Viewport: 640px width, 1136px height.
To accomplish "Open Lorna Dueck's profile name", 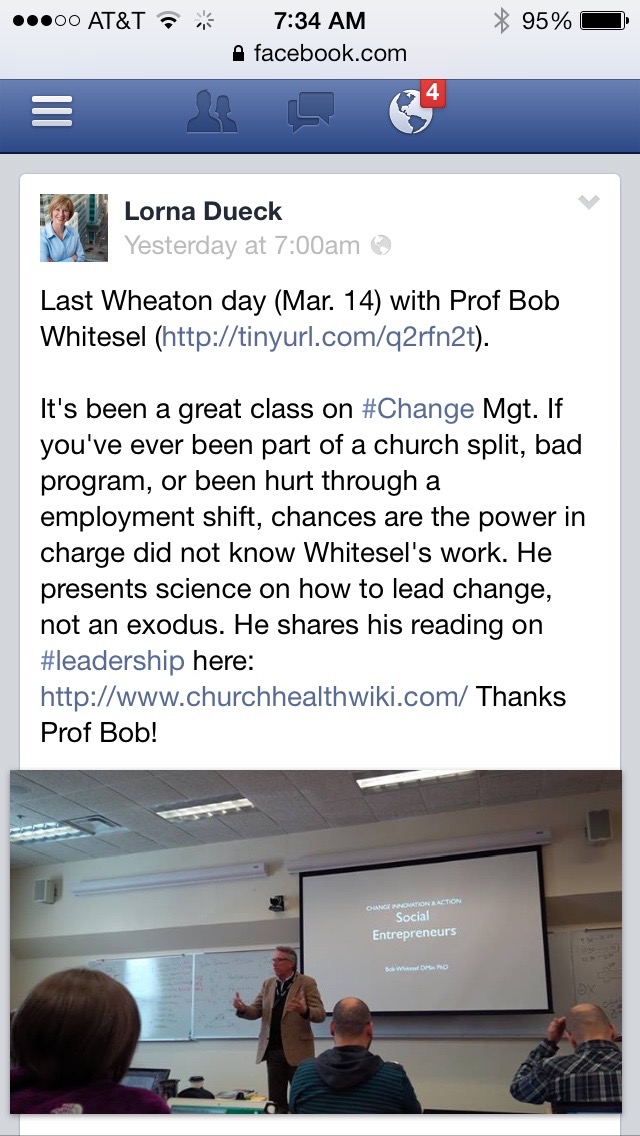I will (x=203, y=211).
